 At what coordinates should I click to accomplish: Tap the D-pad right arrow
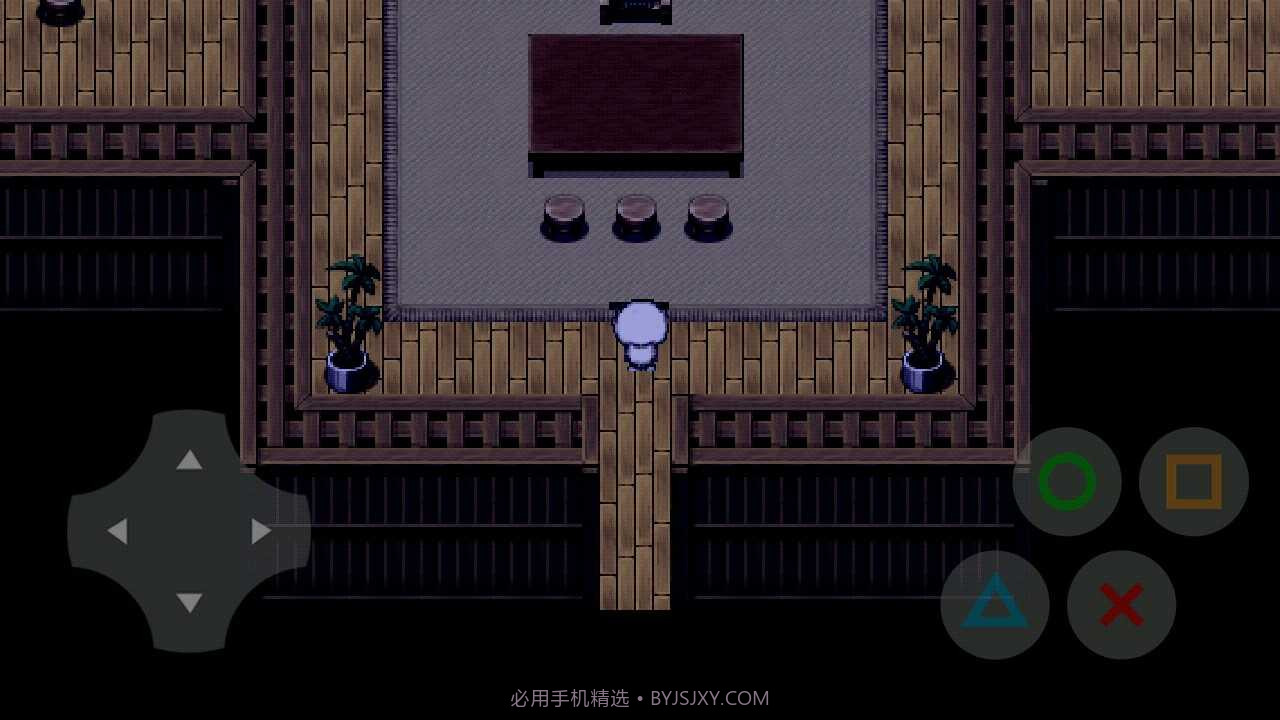(261, 531)
